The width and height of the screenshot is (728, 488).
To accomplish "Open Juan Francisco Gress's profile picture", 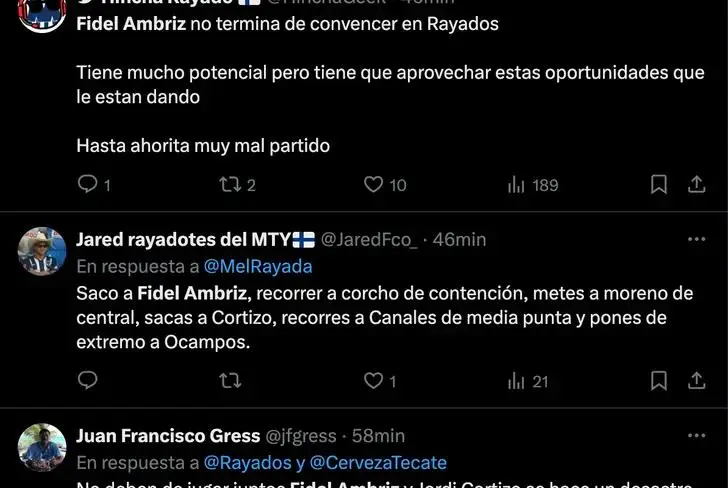I will [42, 447].
